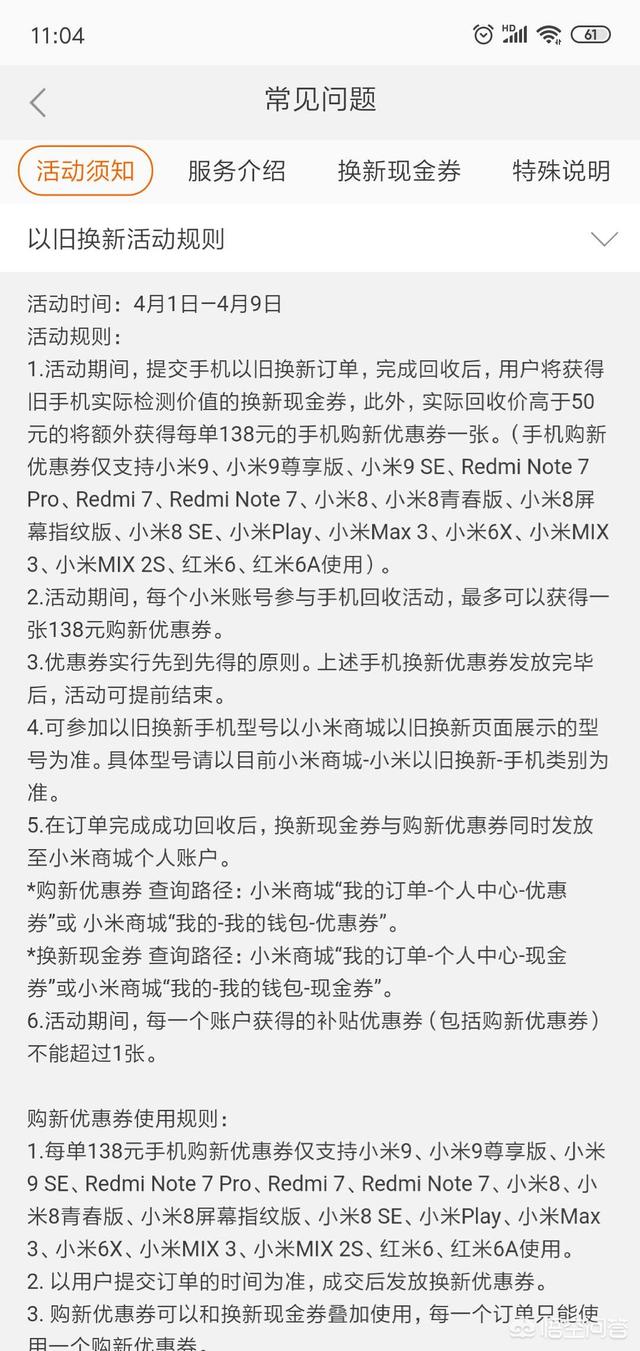The image size is (640, 1351).
Task: Collapse the 以旧换新活动规则 section
Action: coord(604,239)
